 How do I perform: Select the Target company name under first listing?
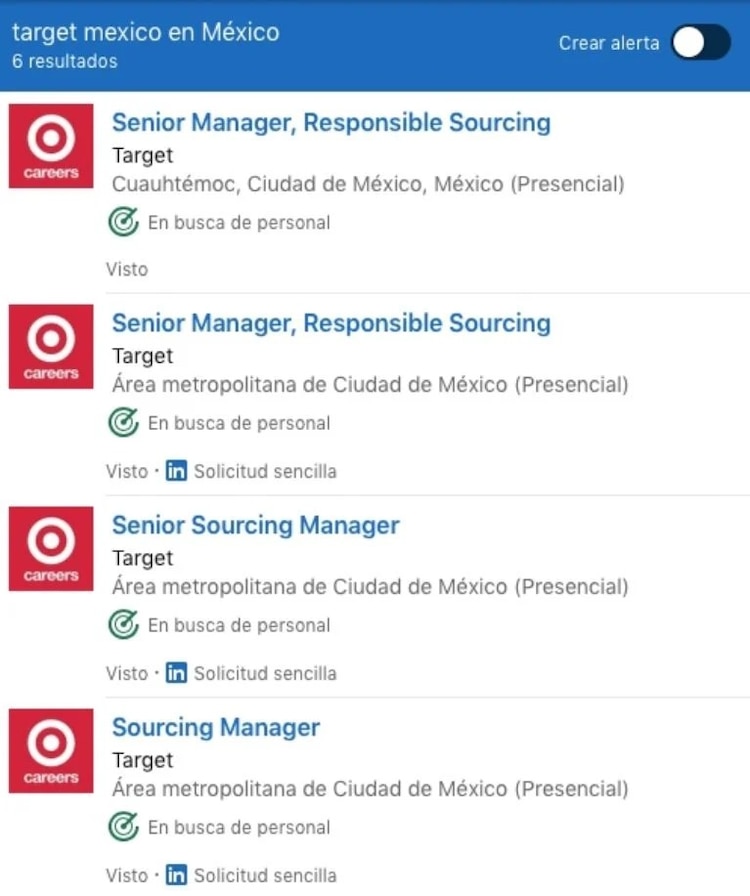click(141, 155)
